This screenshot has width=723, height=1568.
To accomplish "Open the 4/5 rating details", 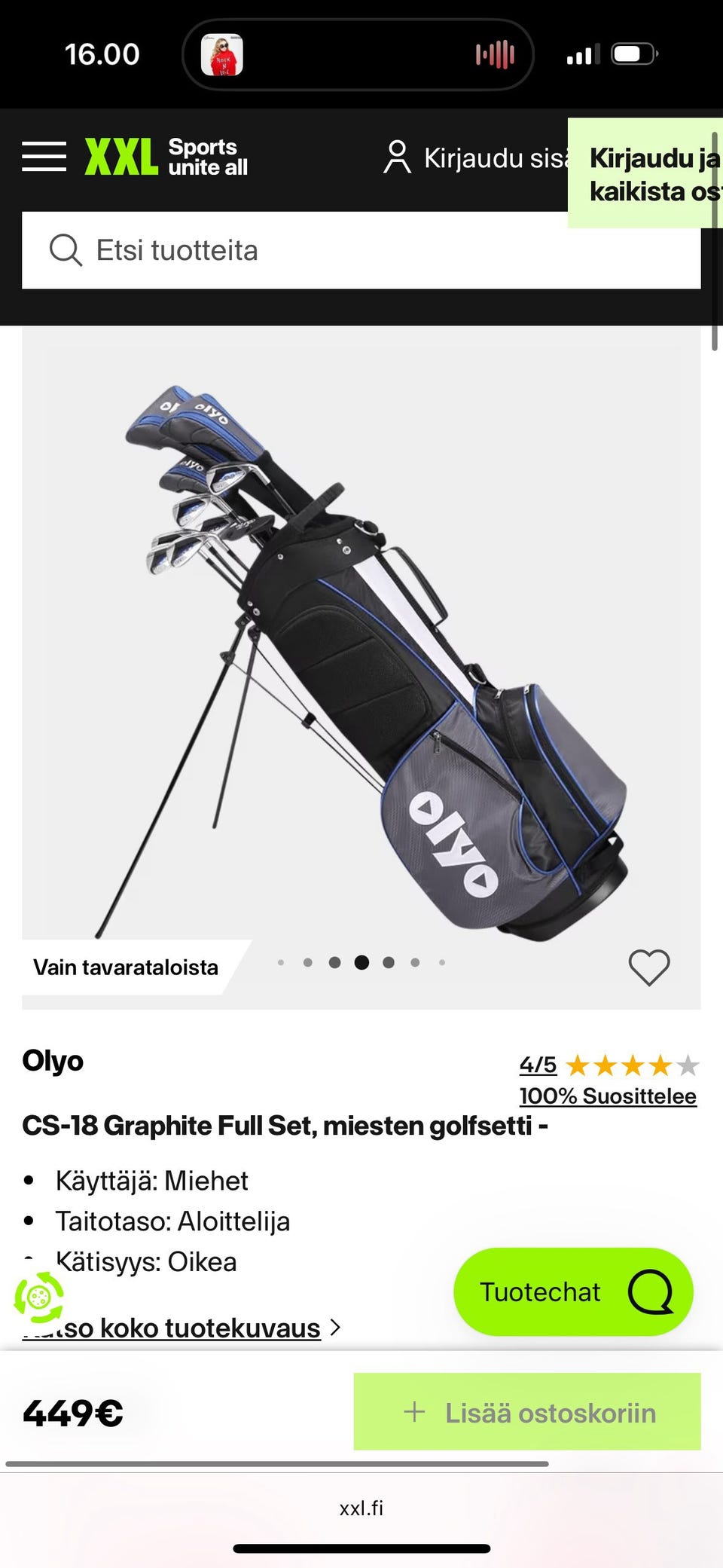I will [x=536, y=1065].
